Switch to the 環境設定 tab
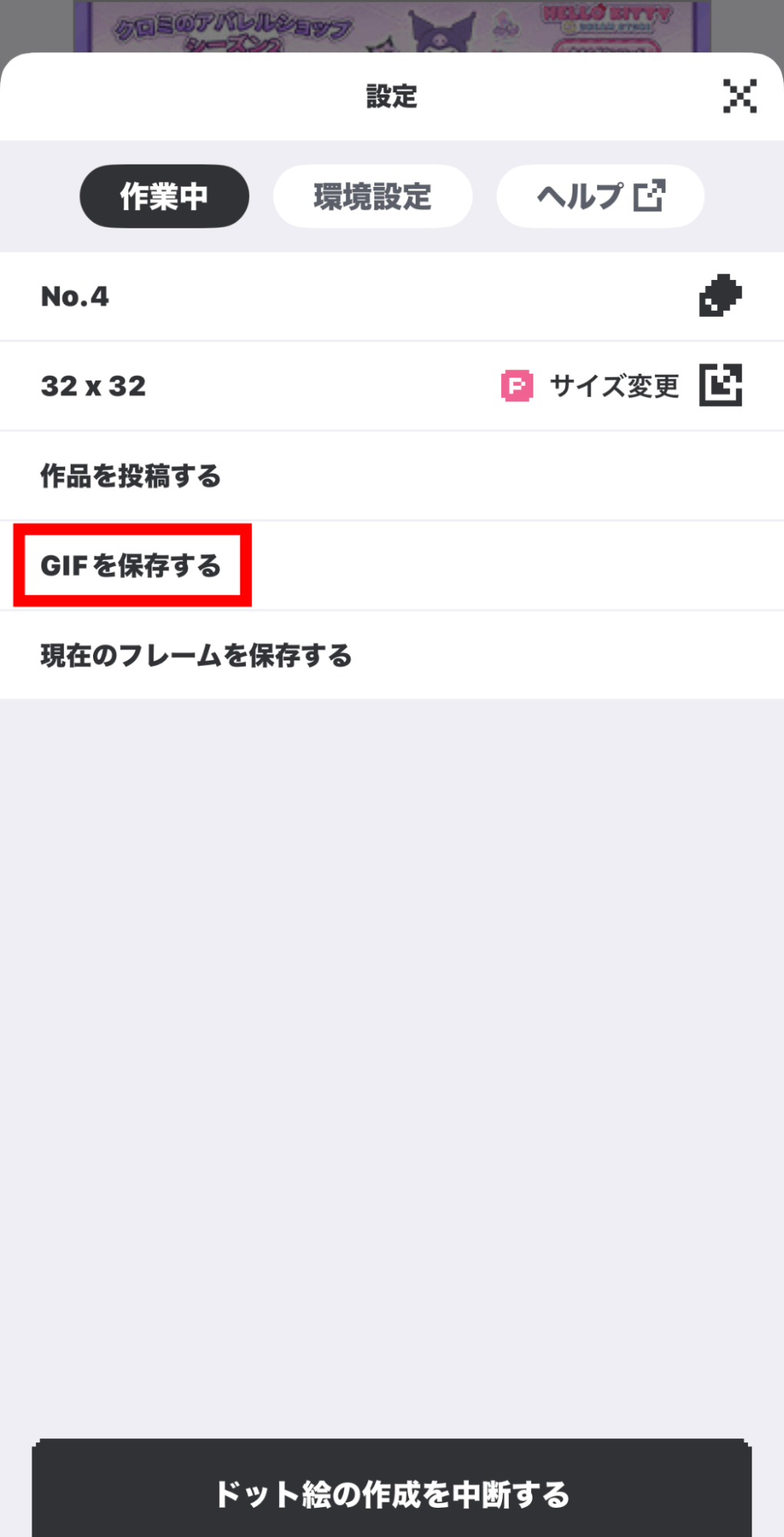 click(373, 196)
